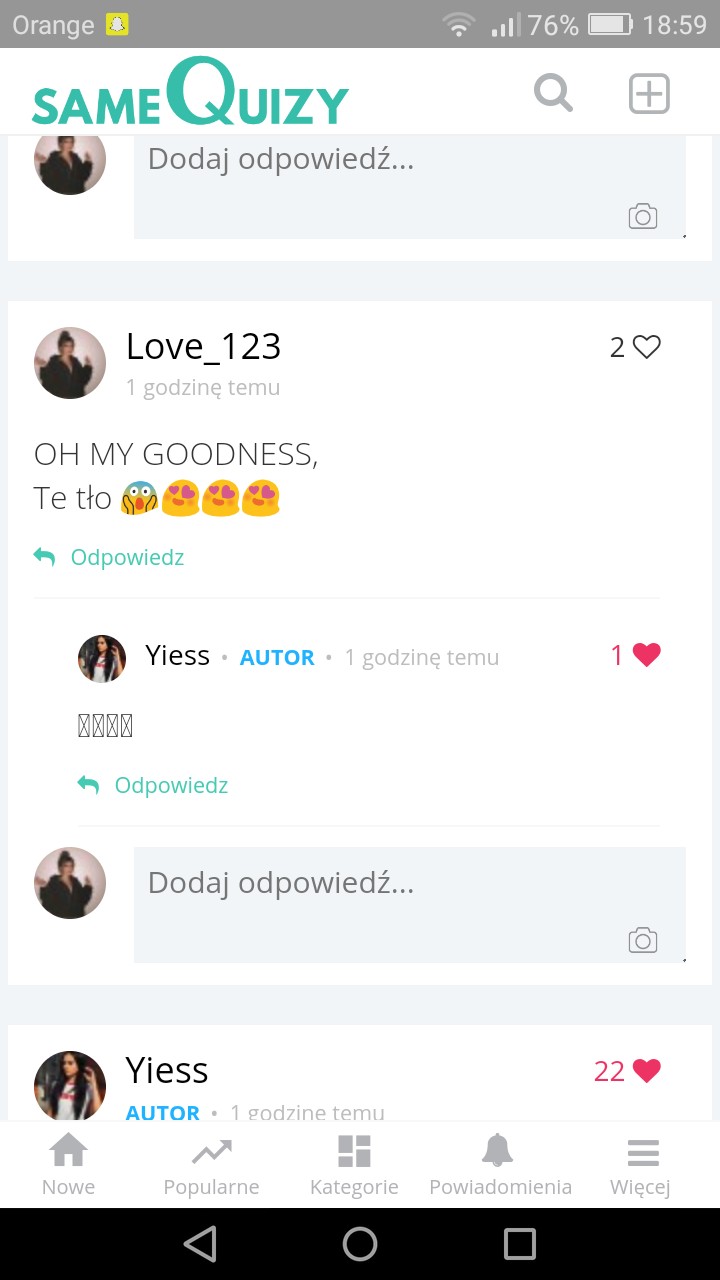The height and width of the screenshot is (1280, 720).
Task: Open the Kategorie tab
Action: (354, 1165)
